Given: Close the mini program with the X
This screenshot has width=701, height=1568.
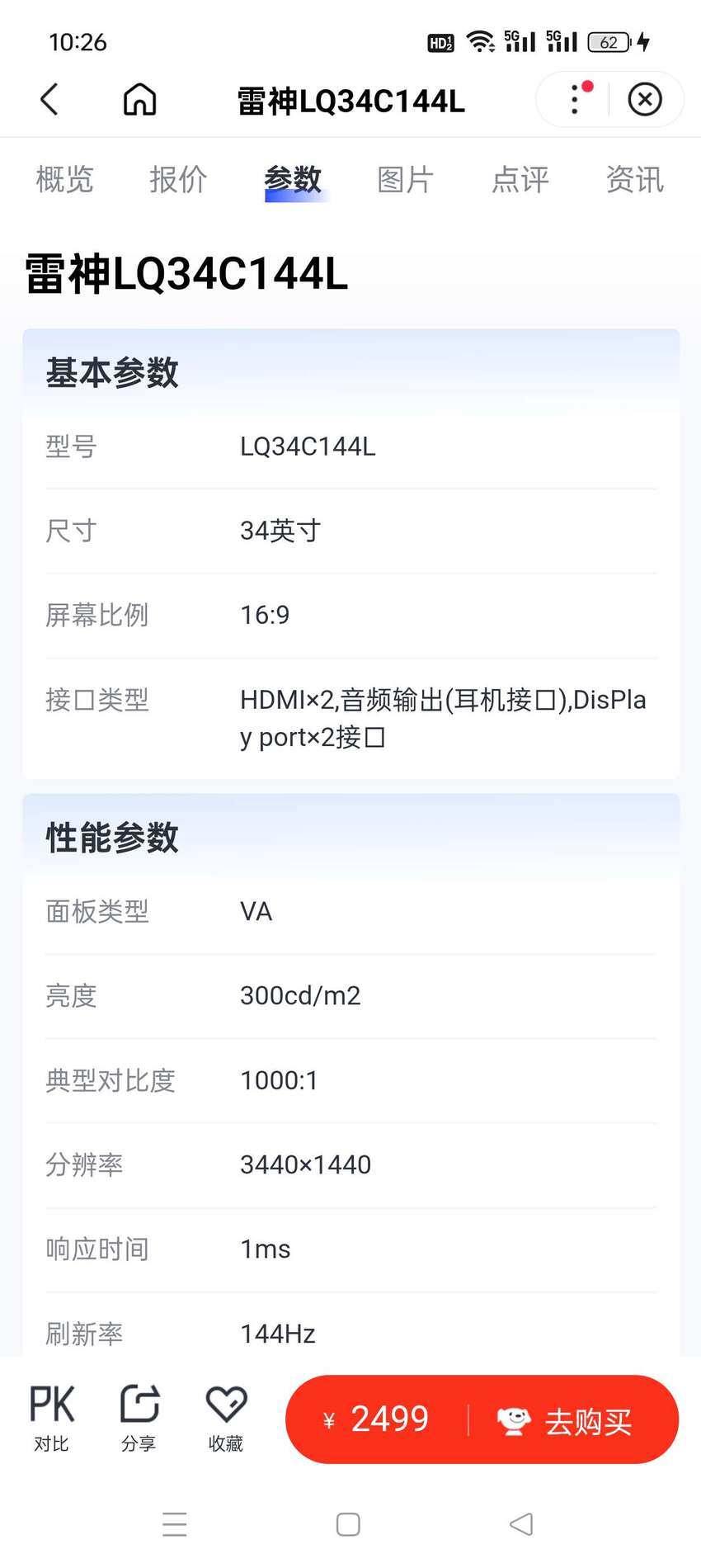Looking at the screenshot, I should 645,99.
